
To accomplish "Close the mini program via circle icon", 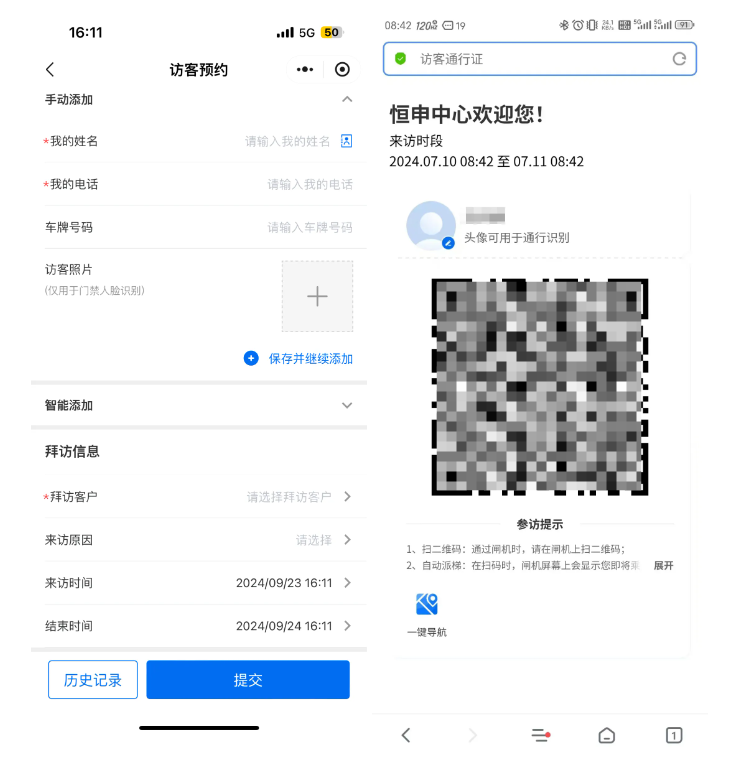I will 342,69.
